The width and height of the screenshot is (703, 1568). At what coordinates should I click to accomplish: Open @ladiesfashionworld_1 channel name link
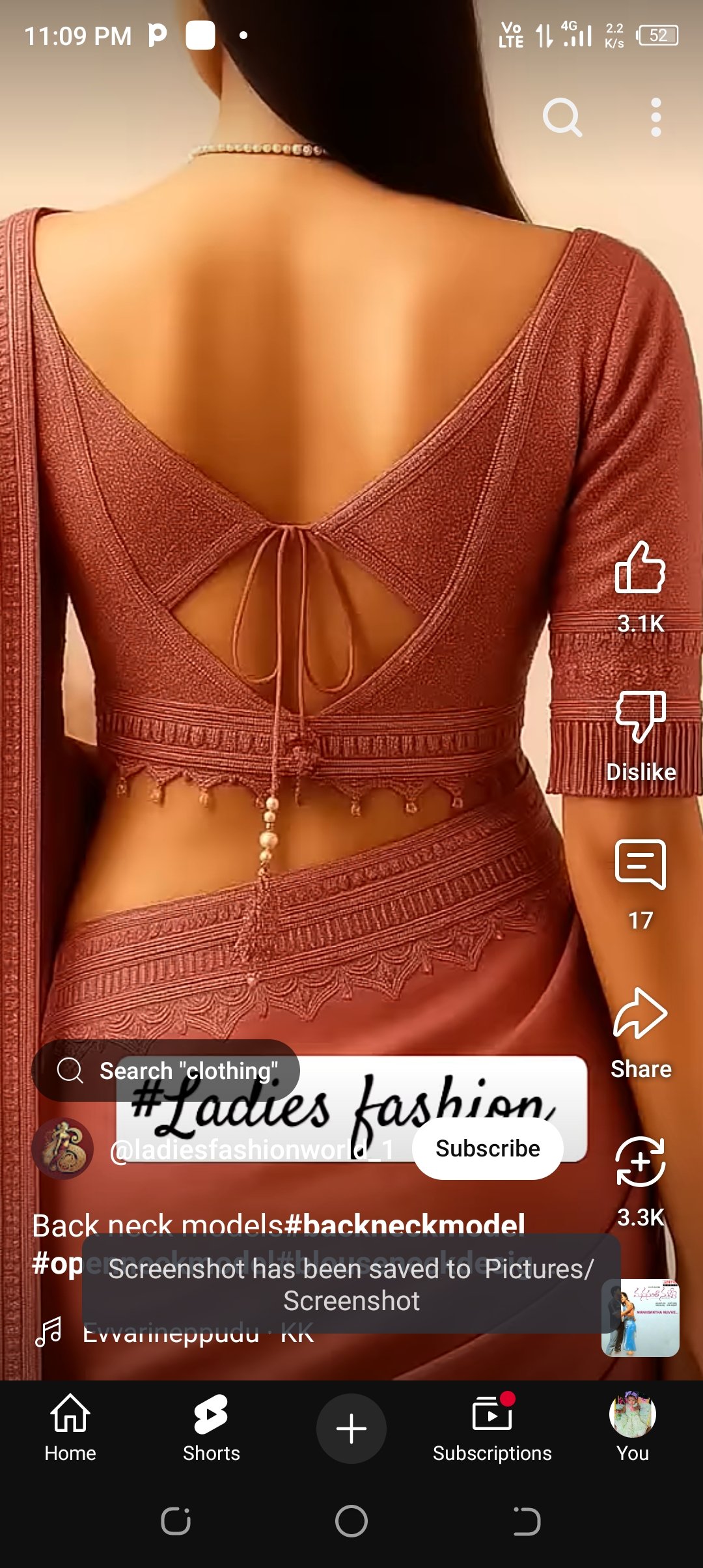pos(251,1150)
